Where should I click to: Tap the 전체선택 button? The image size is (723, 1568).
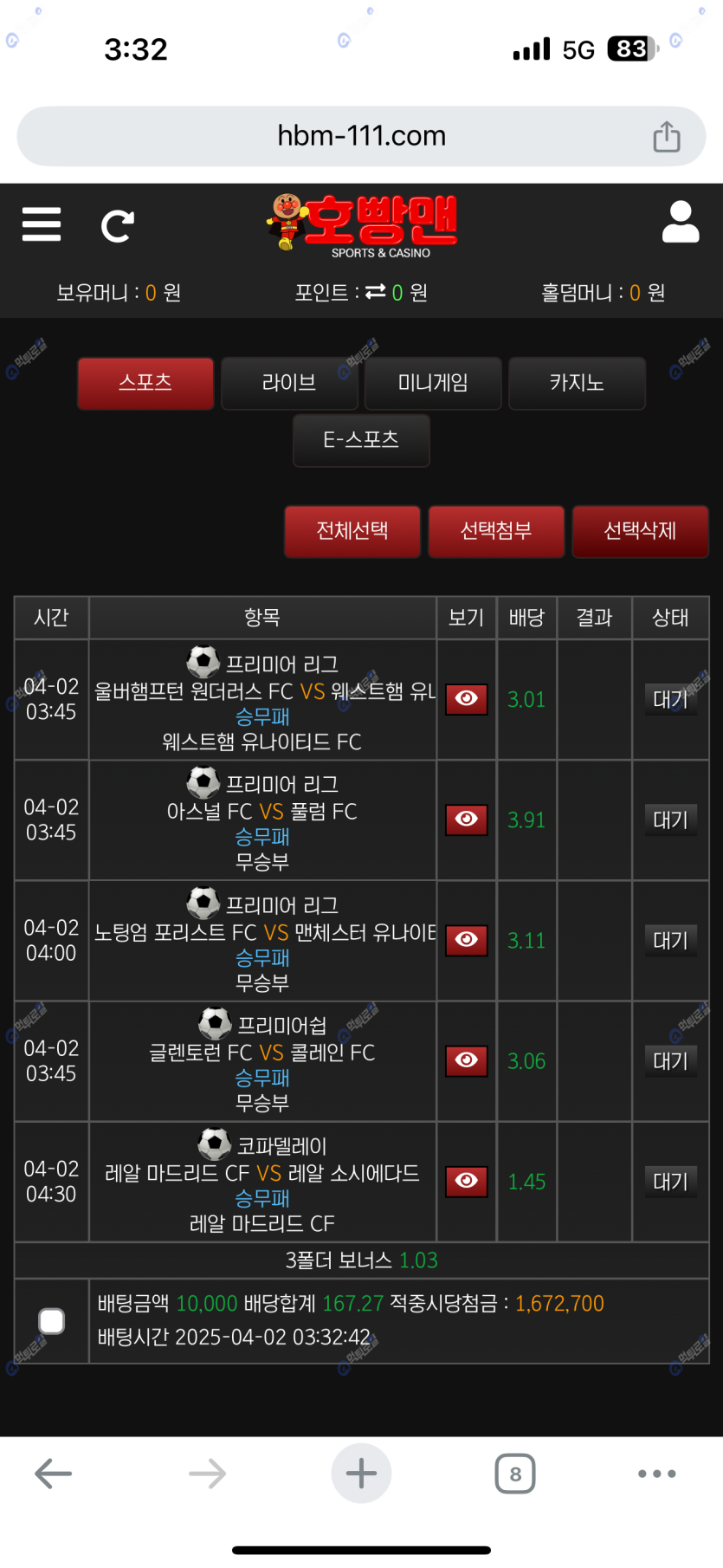[x=352, y=531]
